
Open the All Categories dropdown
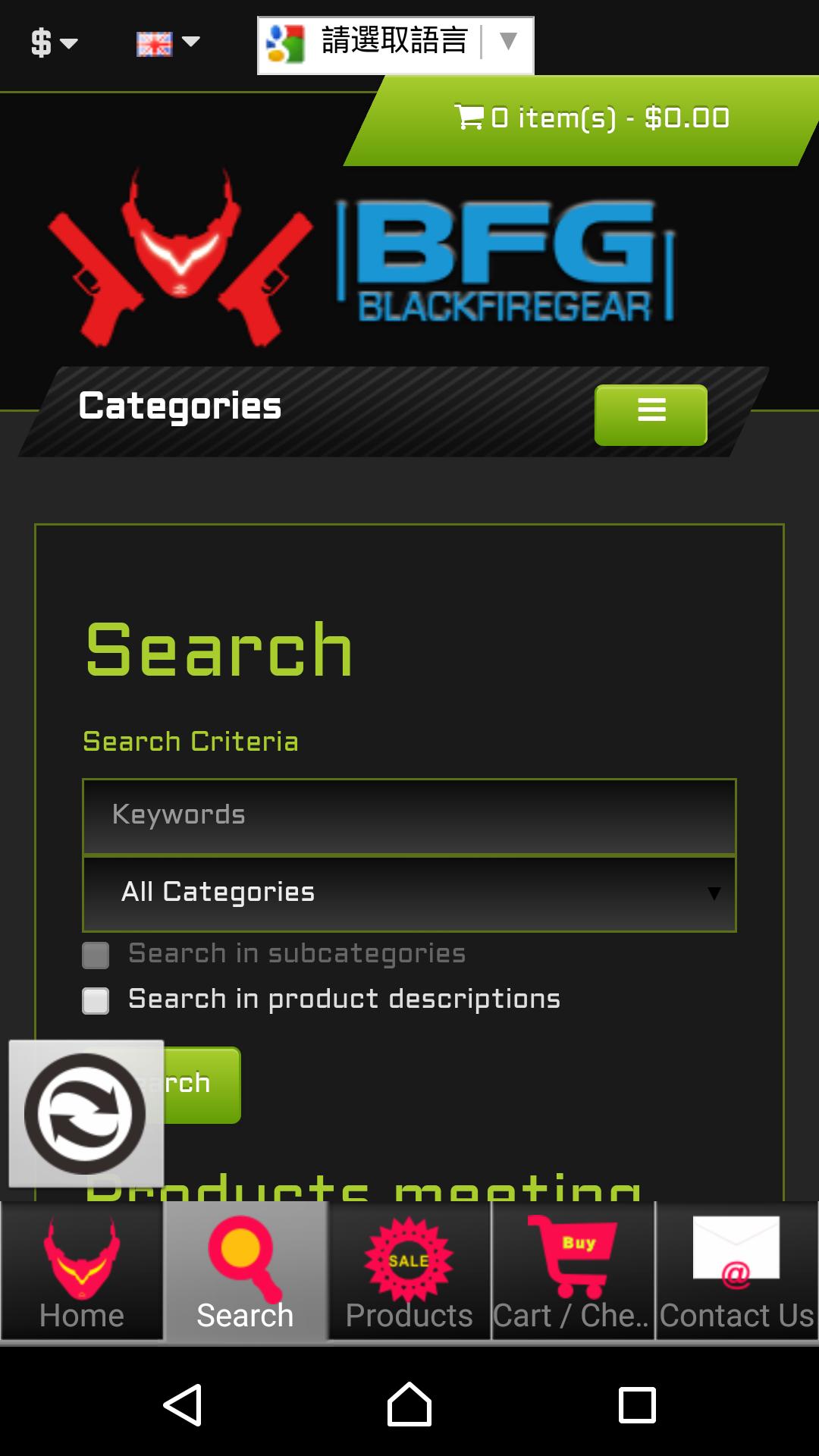(409, 893)
